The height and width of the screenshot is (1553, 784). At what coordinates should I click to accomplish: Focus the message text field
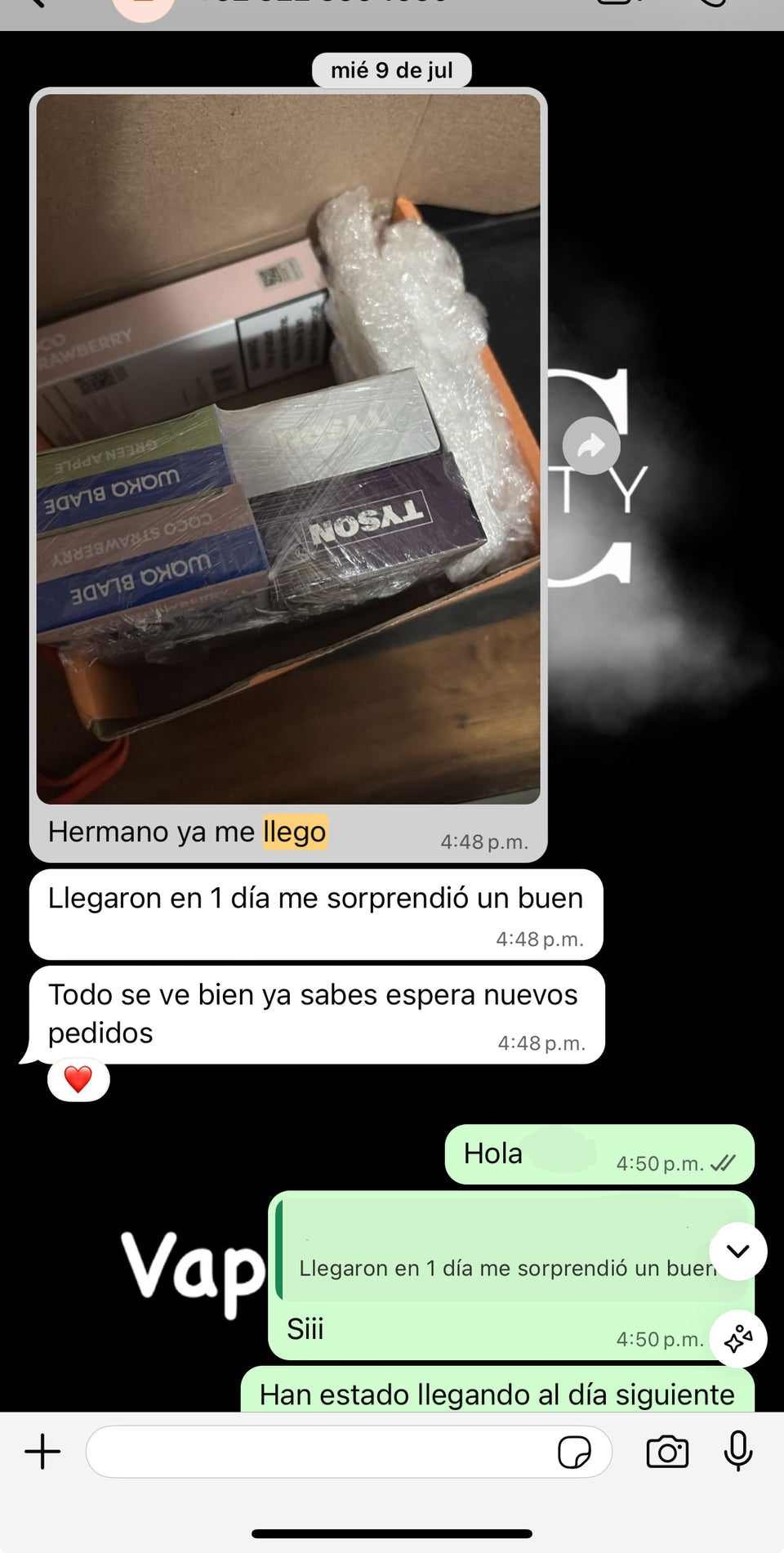318,1452
